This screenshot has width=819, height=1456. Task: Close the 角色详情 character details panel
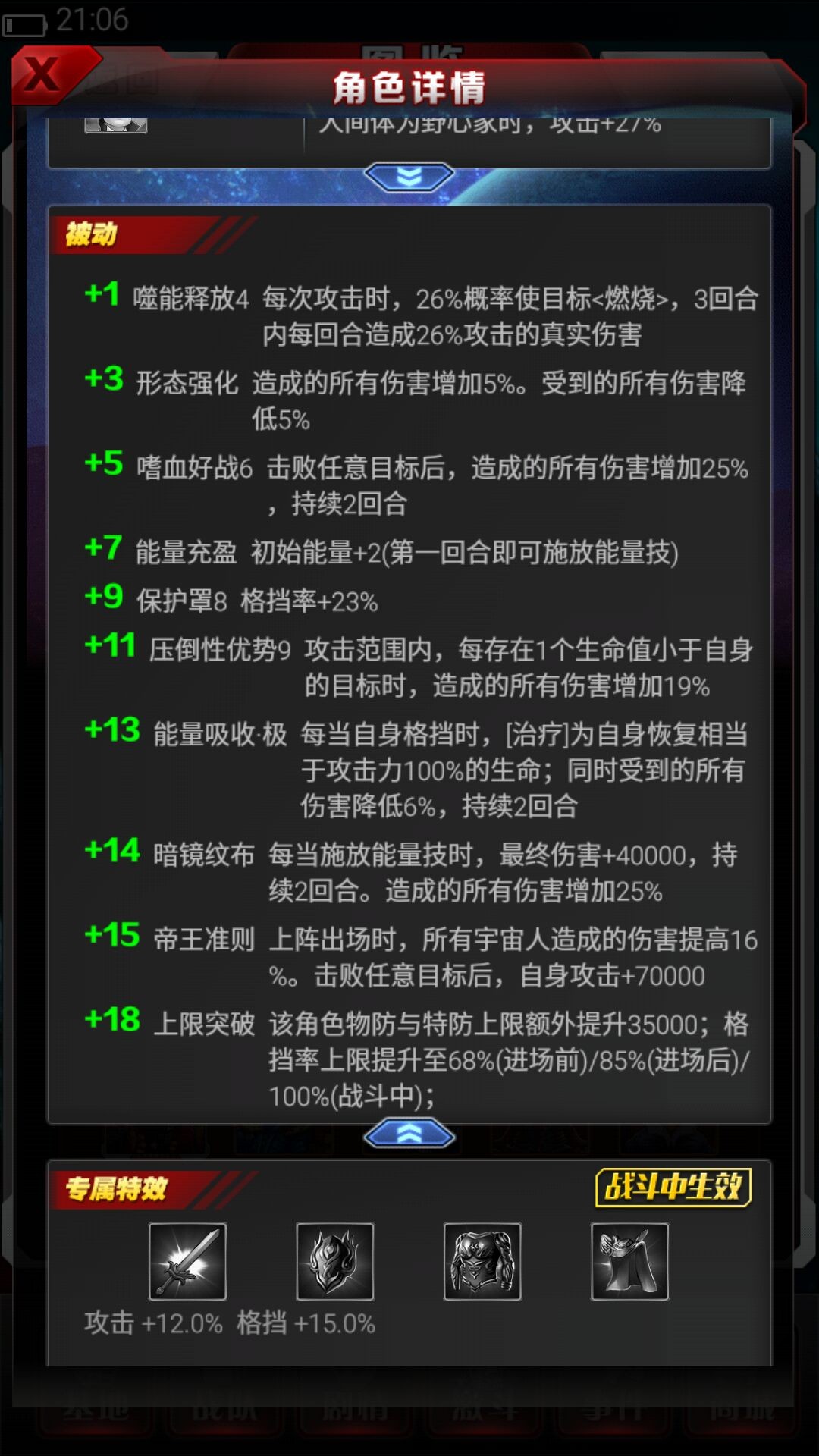(x=44, y=76)
